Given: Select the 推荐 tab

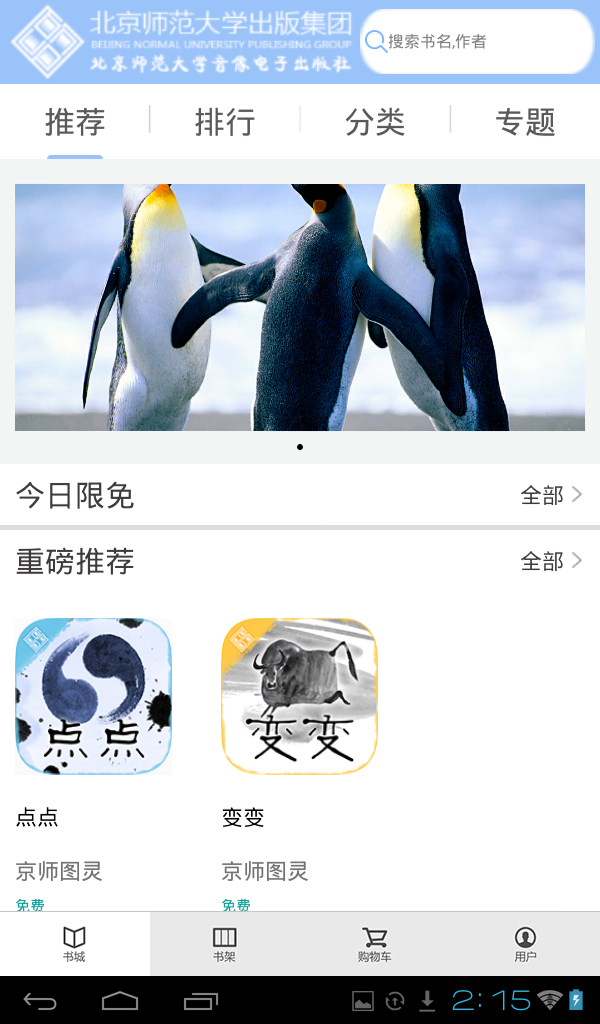Looking at the screenshot, I should point(75,122).
